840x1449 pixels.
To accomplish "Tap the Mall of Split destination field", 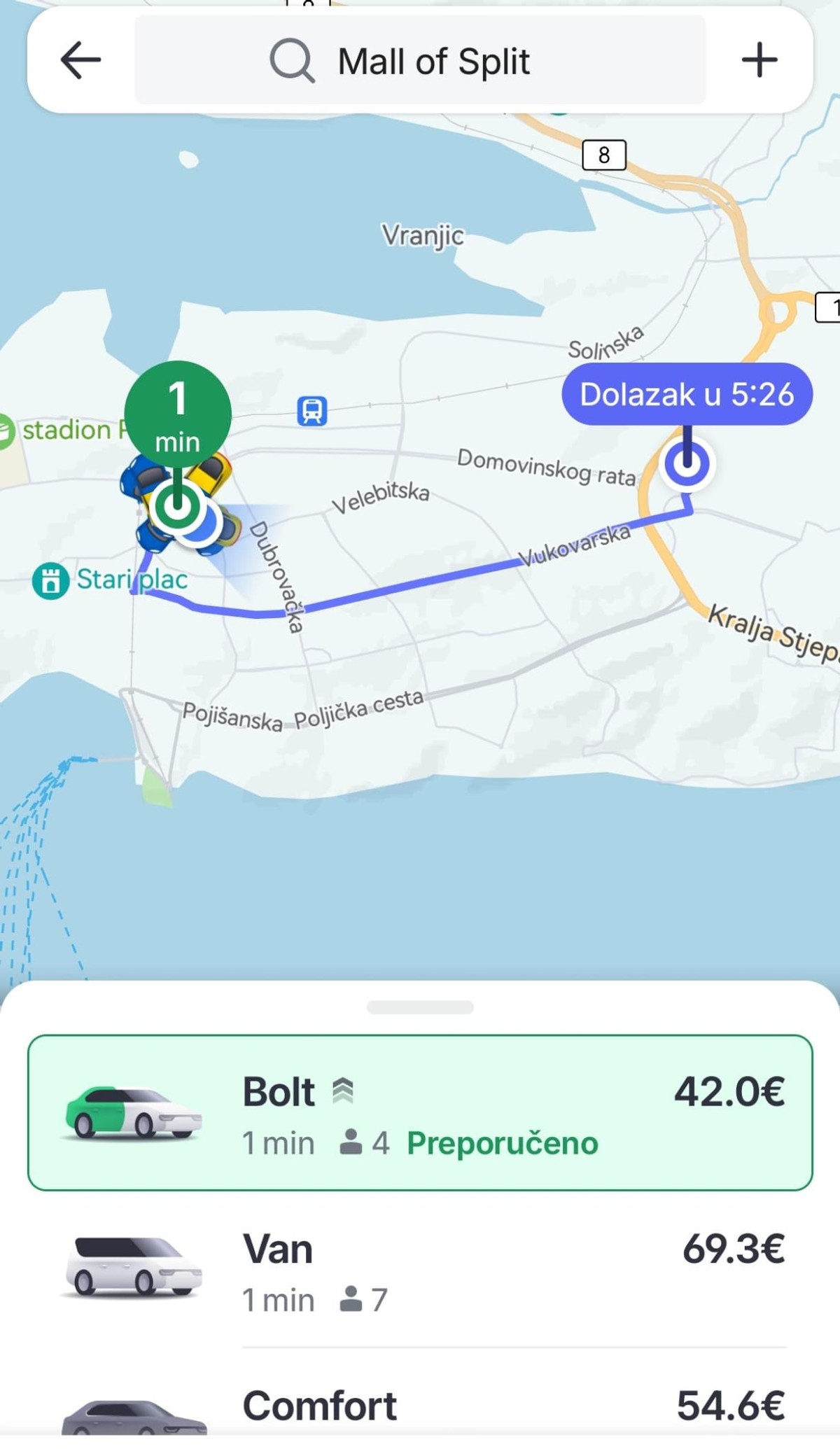I will pos(433,61).
